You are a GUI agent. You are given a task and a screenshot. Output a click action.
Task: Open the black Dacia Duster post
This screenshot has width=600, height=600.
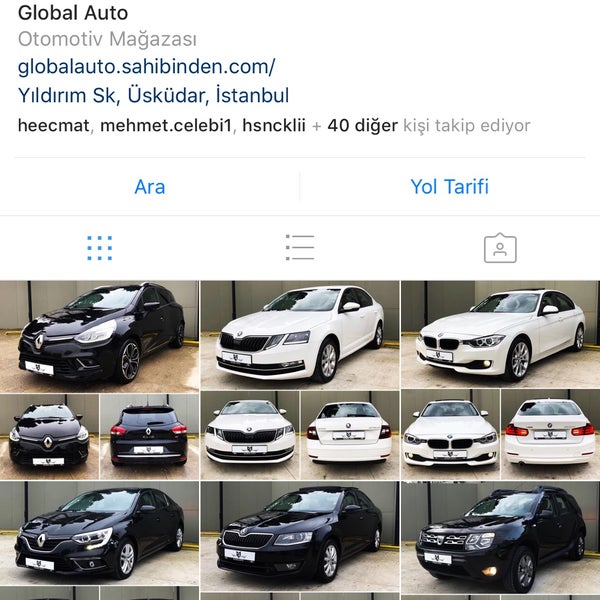pyautogui.click(x=500, y=535)
